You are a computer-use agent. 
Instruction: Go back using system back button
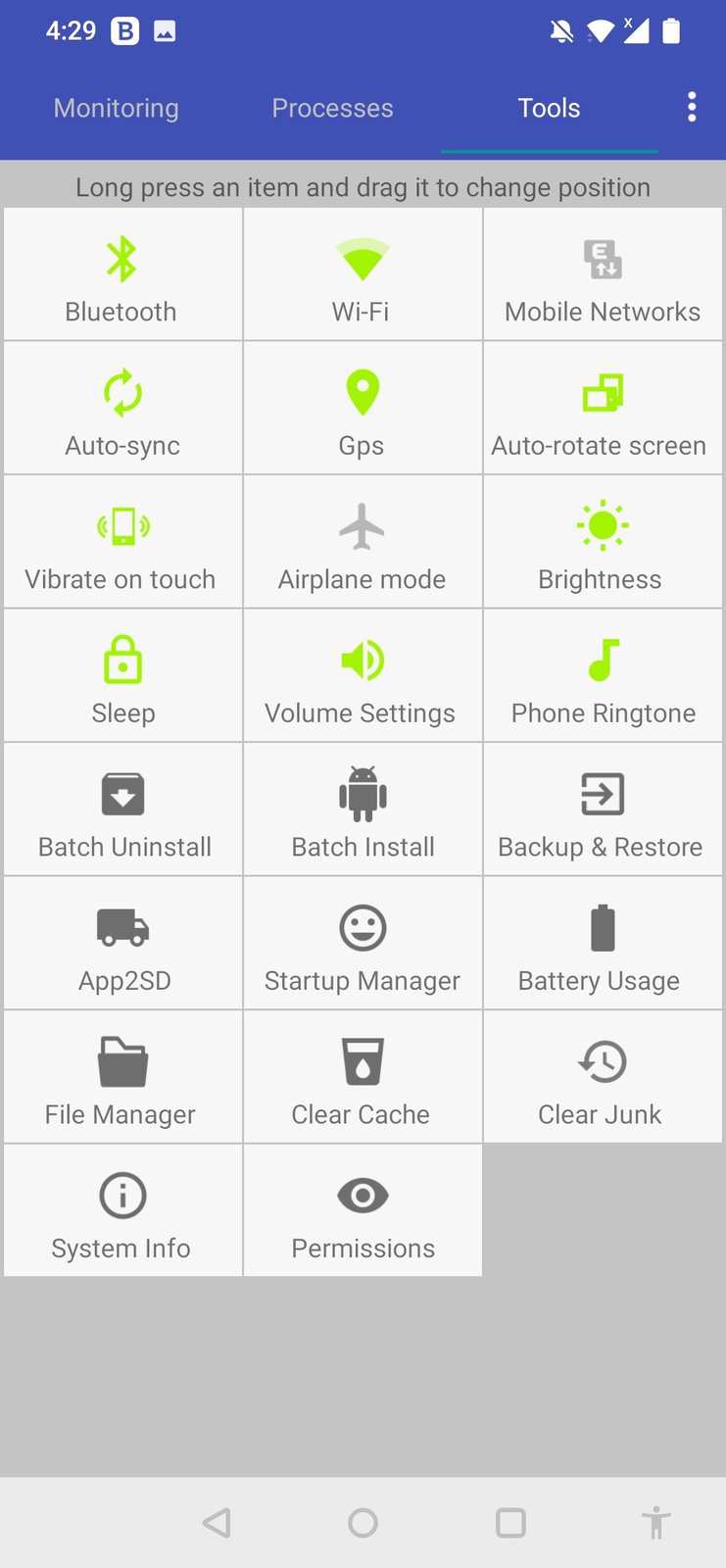click(x=217, y=1522)
